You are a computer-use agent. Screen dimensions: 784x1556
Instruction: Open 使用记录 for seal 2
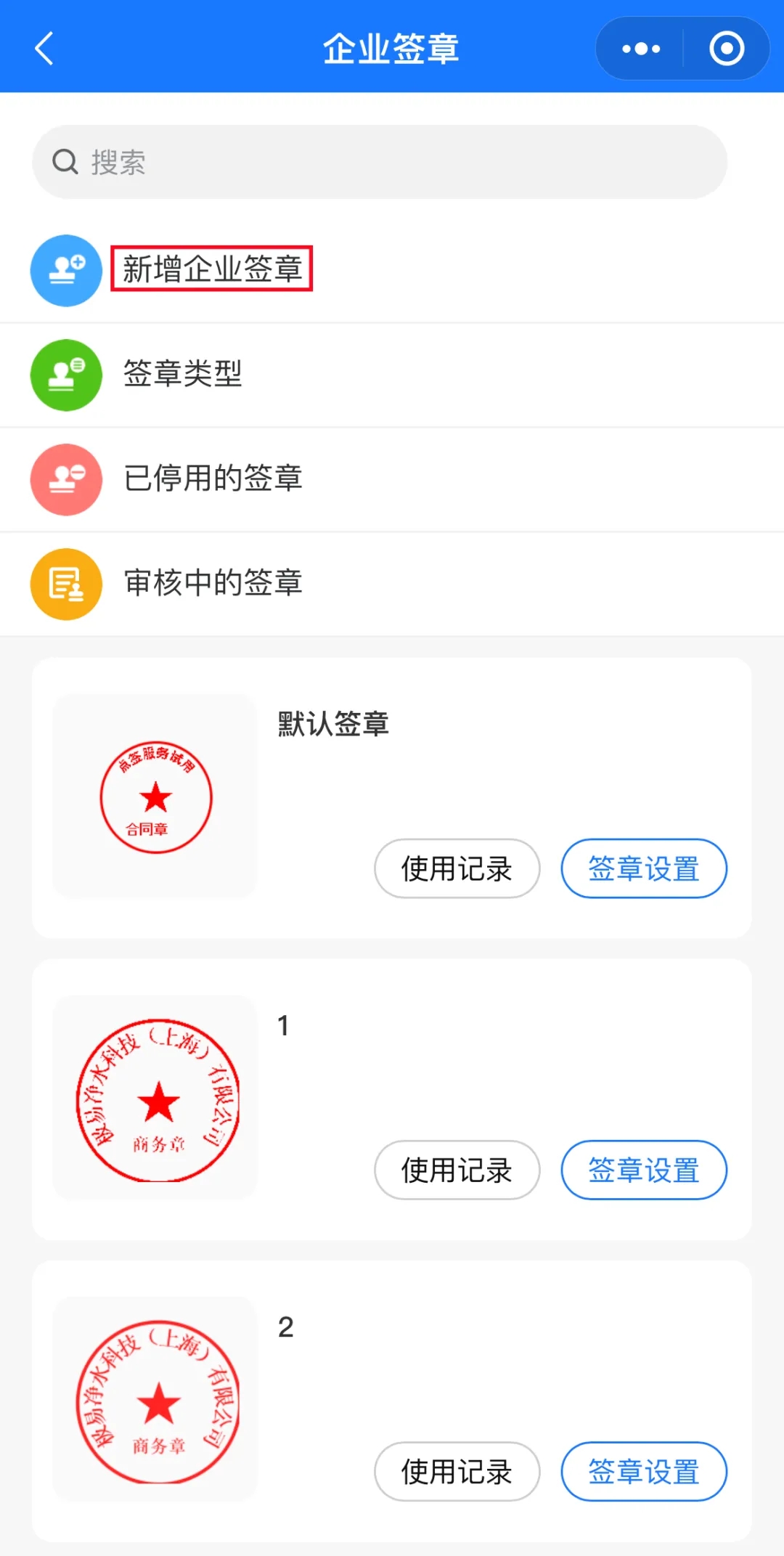point(457,1471)
